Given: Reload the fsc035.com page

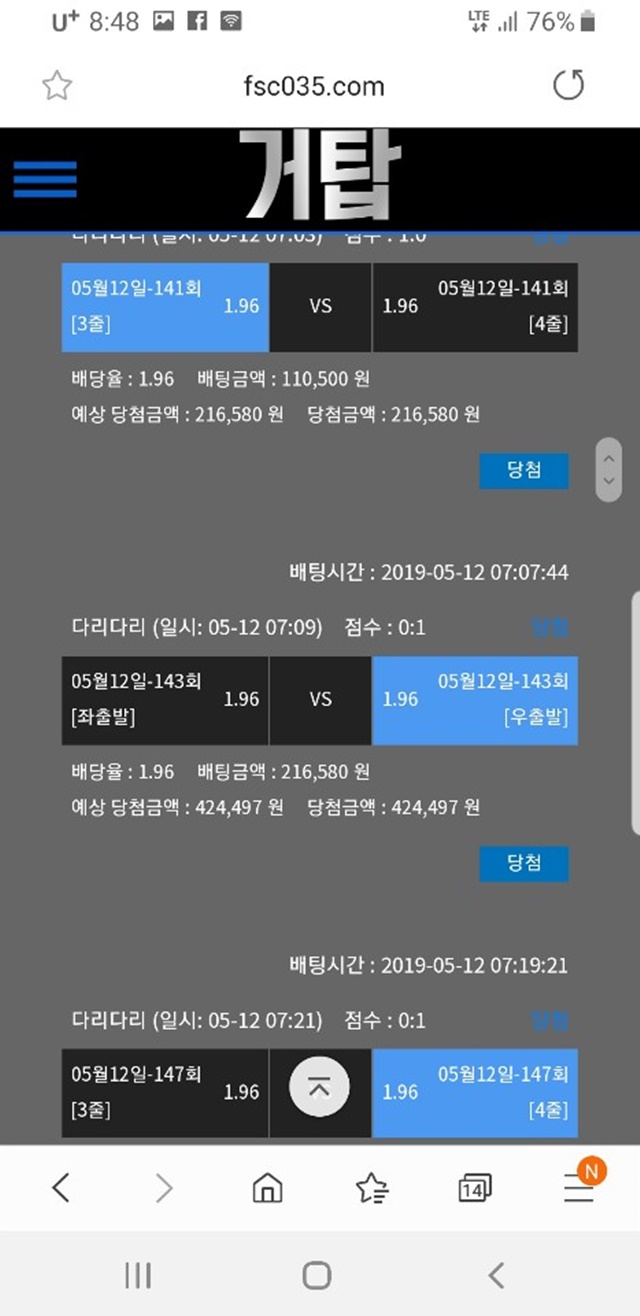Looking at the screenshot, I should (568, 86).
